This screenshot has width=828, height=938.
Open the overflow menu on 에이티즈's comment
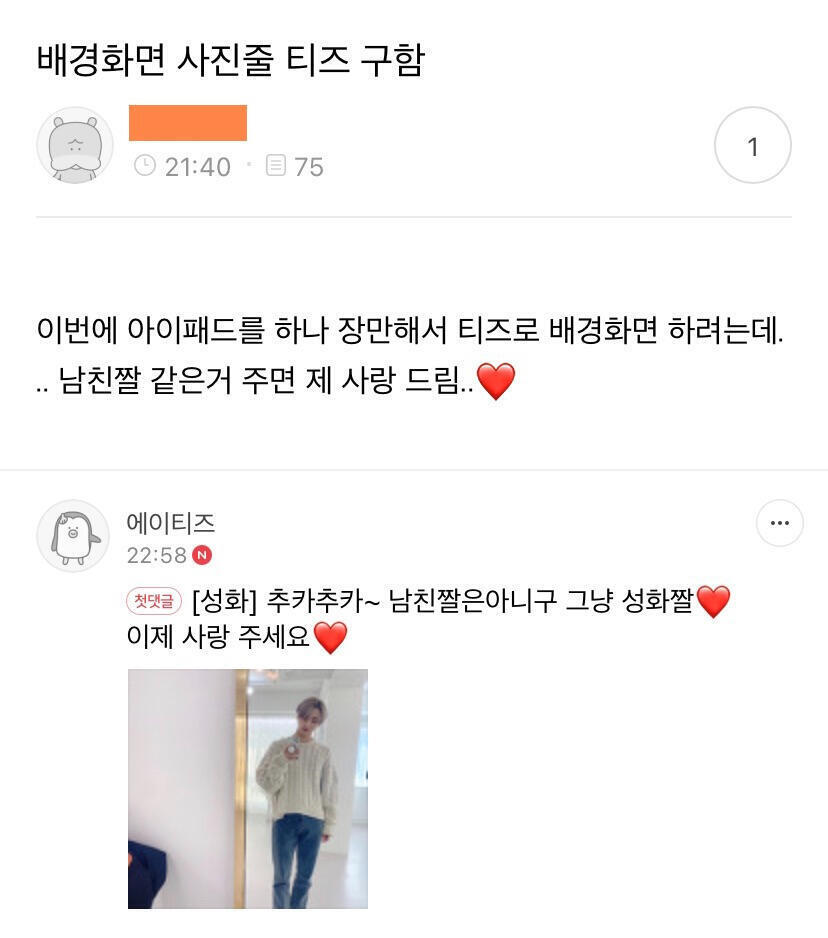(779, 523)
